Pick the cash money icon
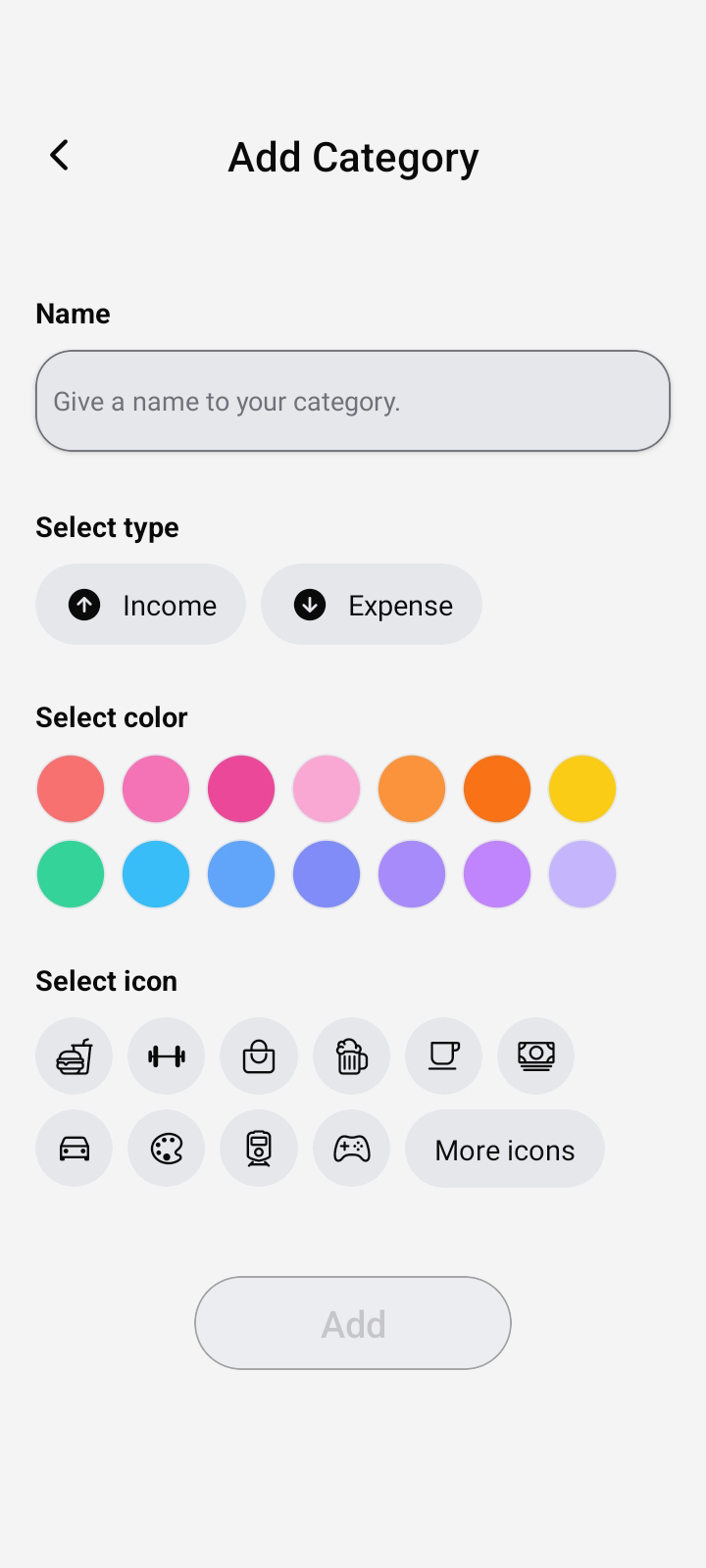This screenshot has width=706, height=1568. (535, 1056)
